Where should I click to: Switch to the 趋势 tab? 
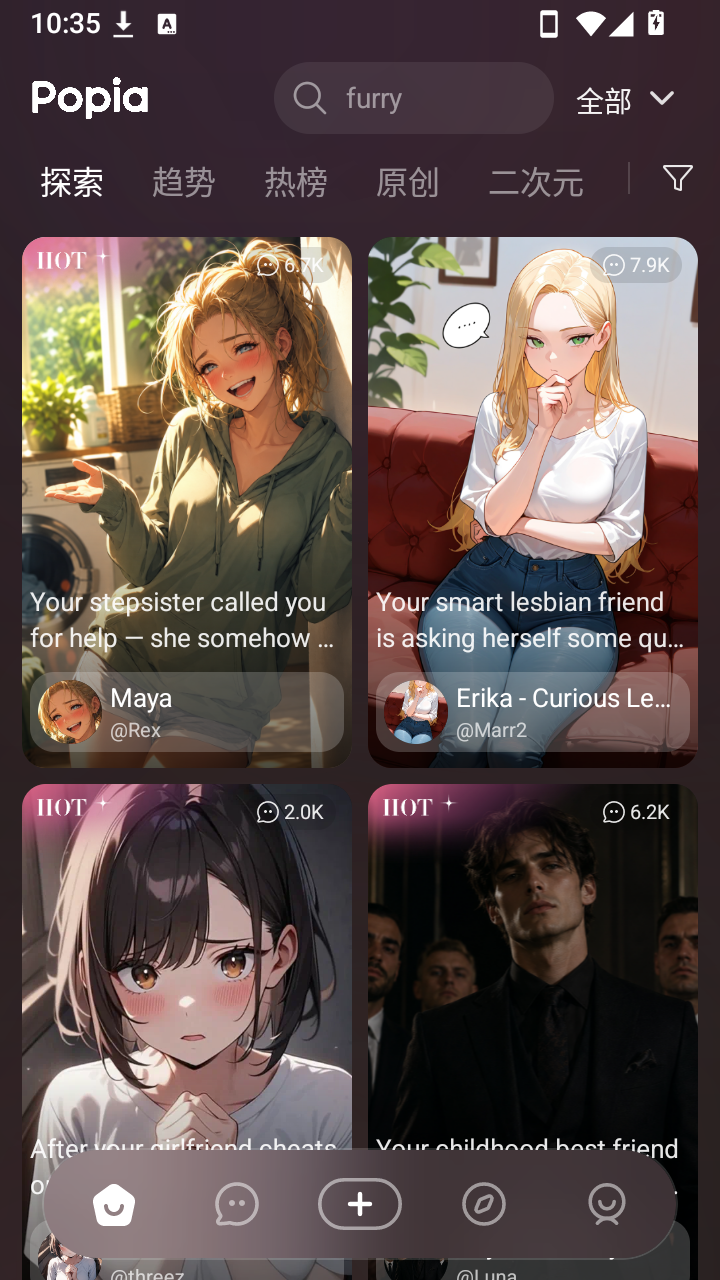(183, 182)
